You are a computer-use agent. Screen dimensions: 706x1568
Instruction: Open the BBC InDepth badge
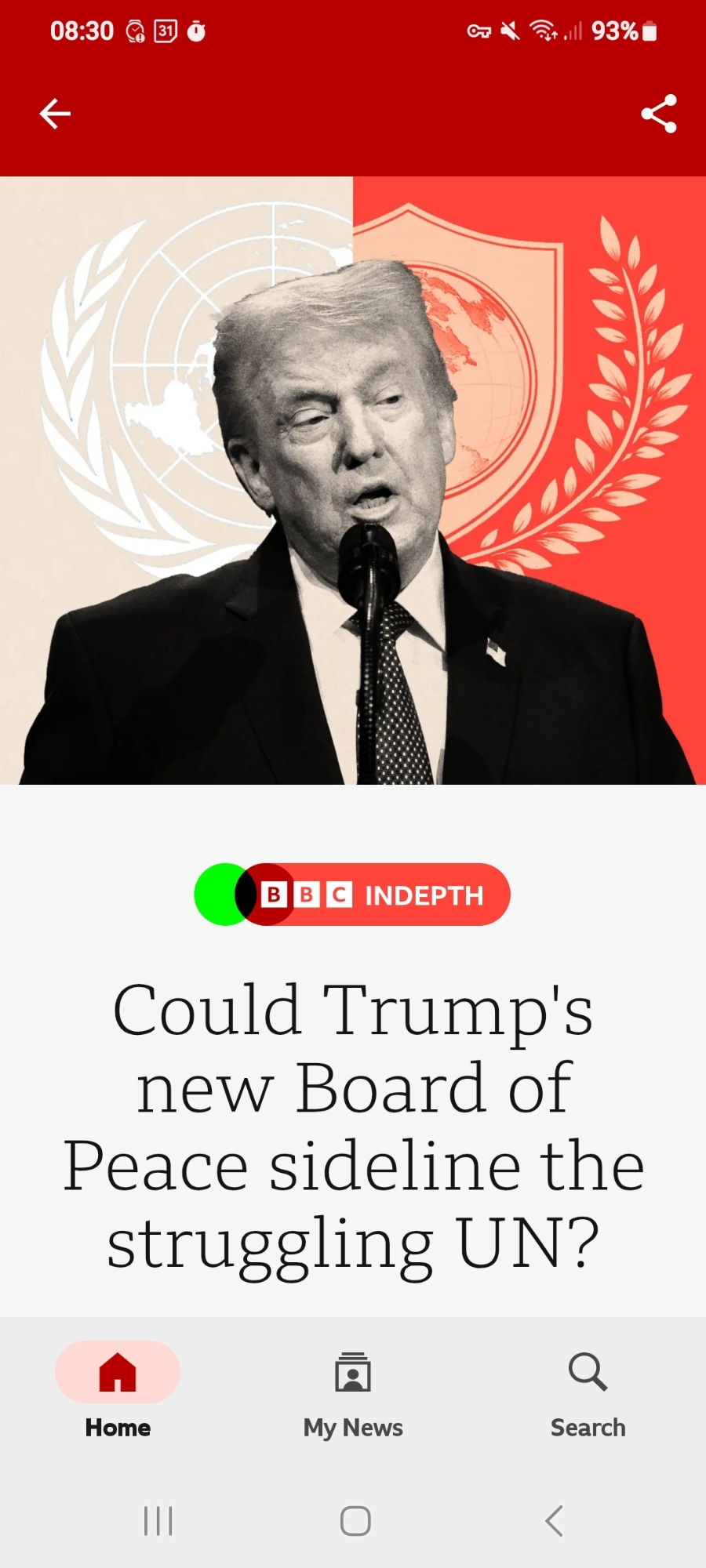coord(353,895)
